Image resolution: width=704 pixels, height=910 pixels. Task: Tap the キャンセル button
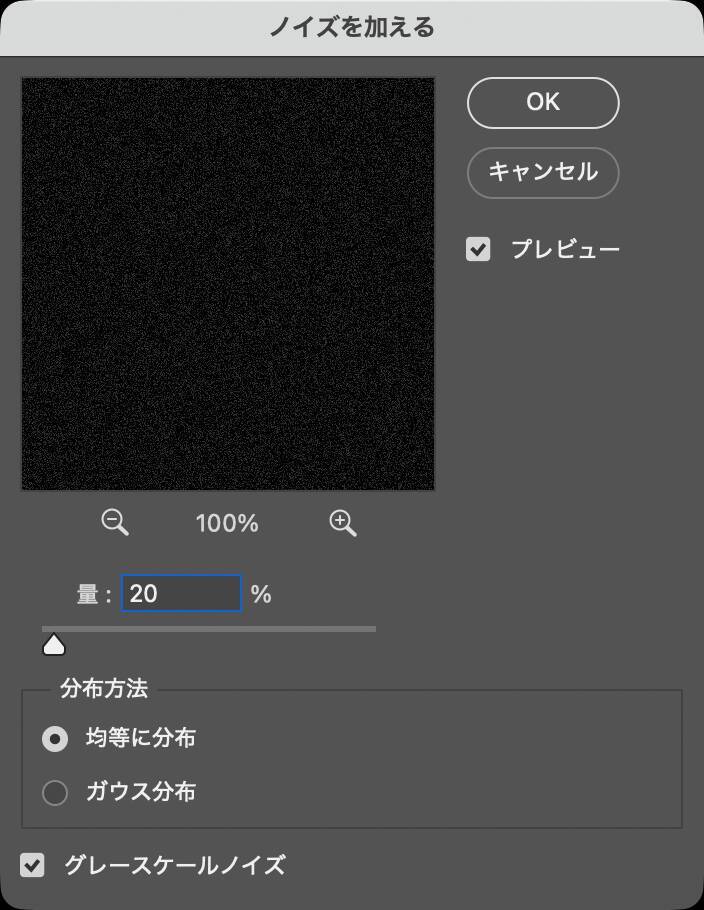tap(543, 173)
